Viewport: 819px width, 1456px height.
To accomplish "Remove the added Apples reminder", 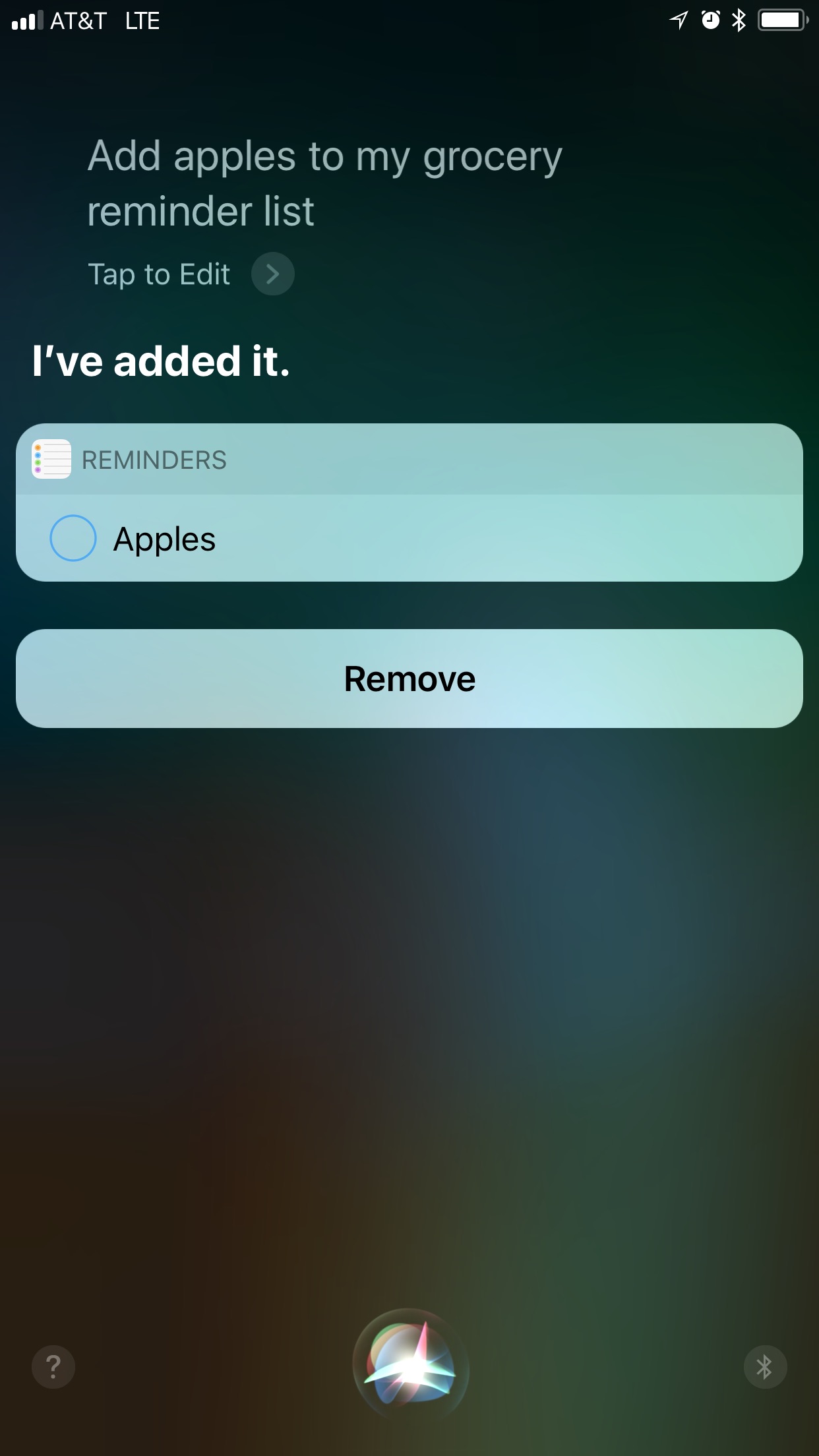I will 409,679.
